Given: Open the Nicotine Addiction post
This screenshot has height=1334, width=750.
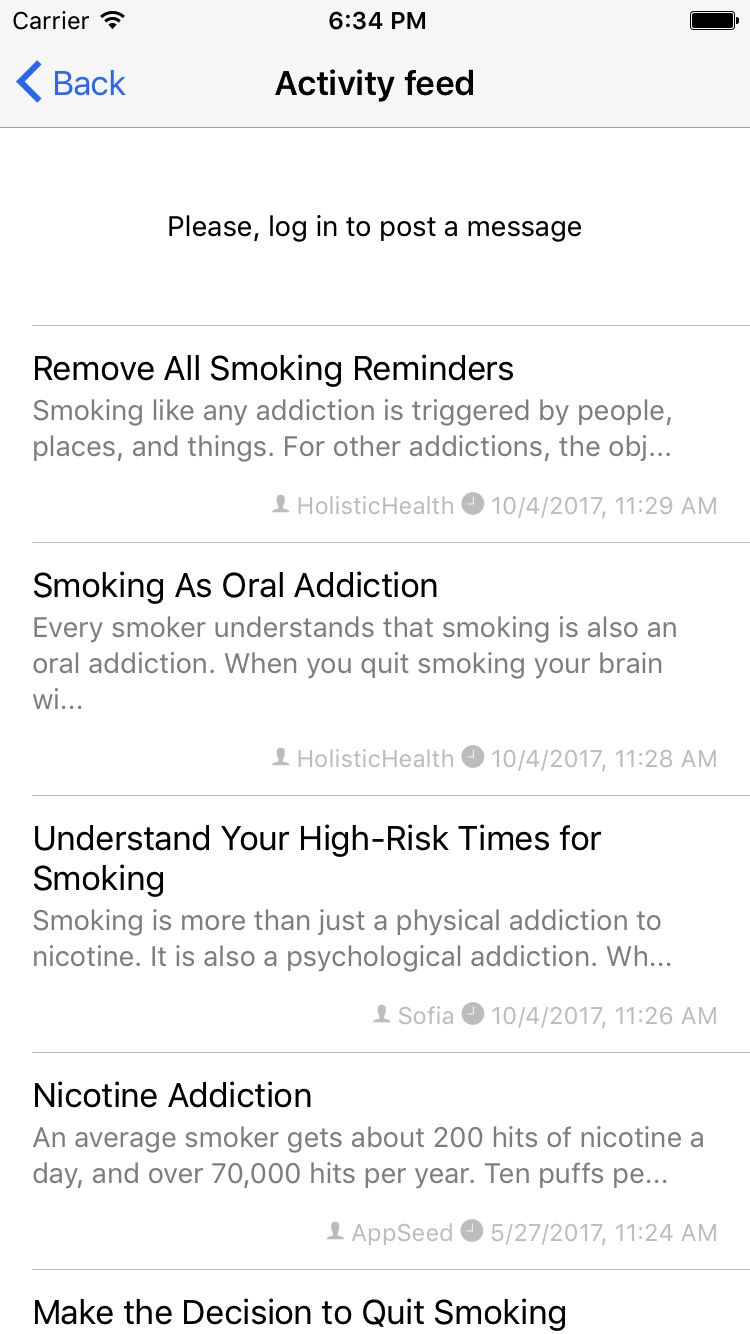Looking at the screenshot, I should pyautogui.click(x=172, y=1096).
